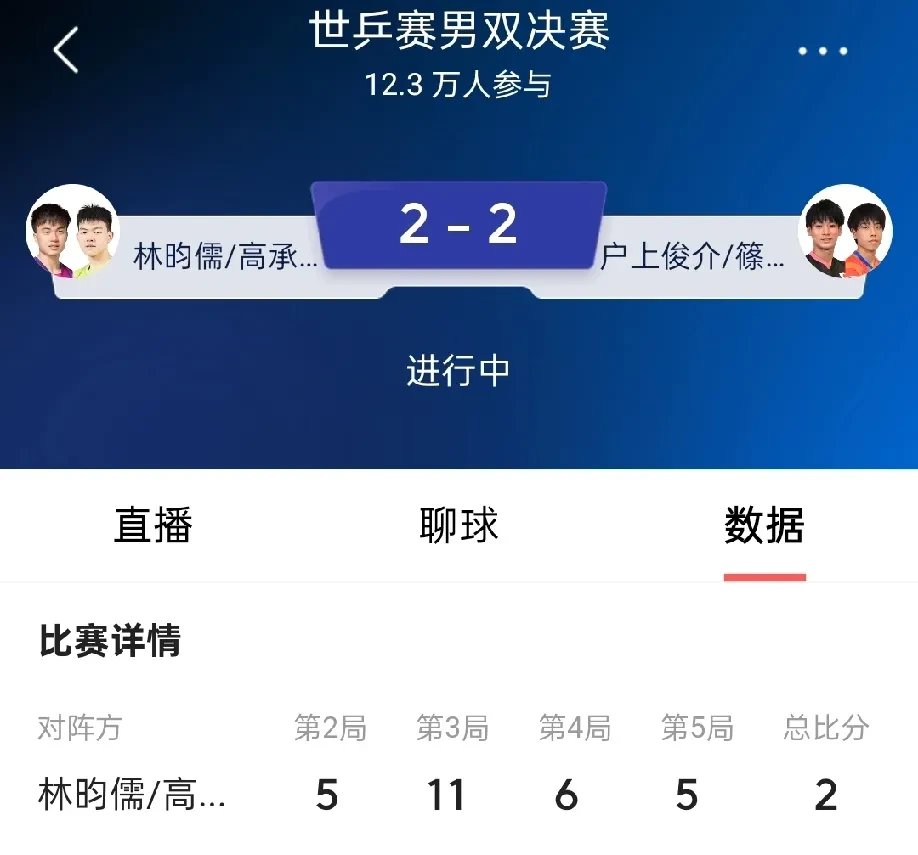Viewport: 918px width, 855px height.
Task: Go back using the top-left arrow
Action: tap(66, 50)
